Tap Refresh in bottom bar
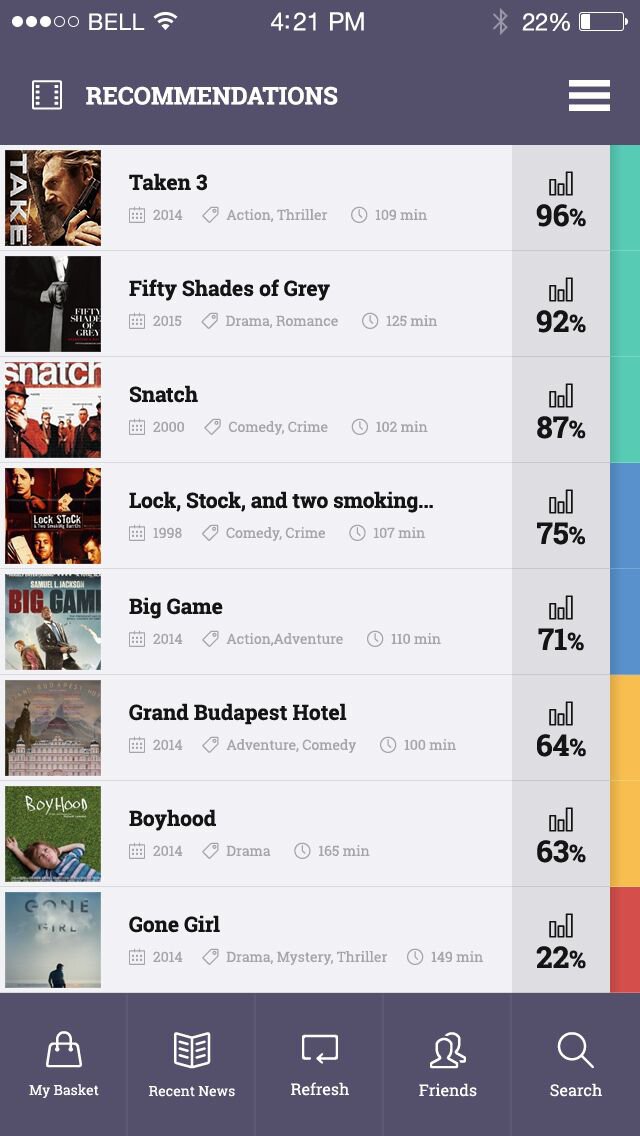 [x=320, y=1064]
